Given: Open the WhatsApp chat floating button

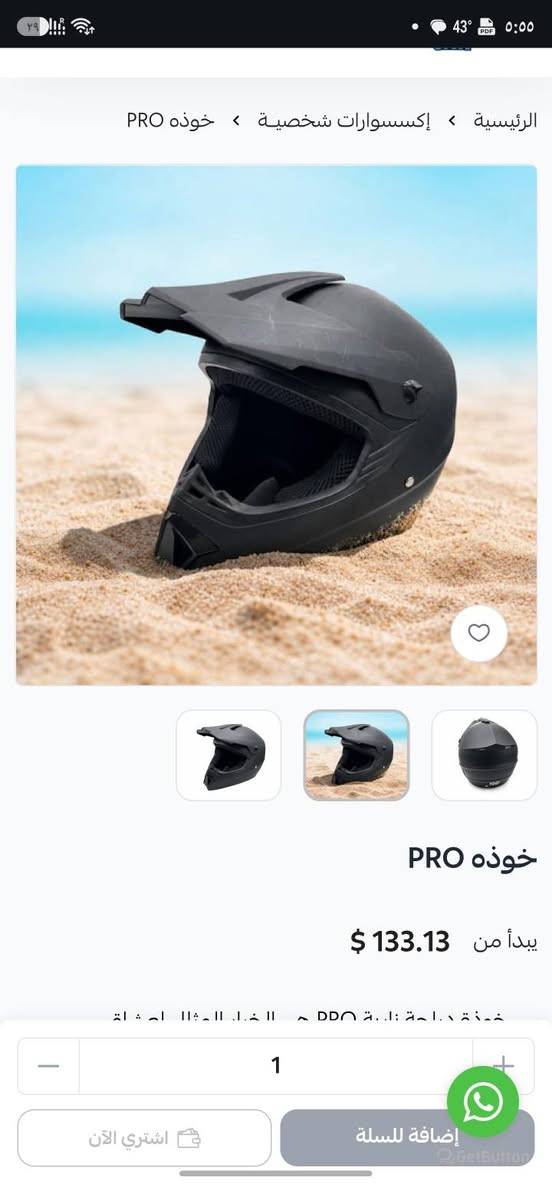Looking at the screenshot, I should [483, 1102].
